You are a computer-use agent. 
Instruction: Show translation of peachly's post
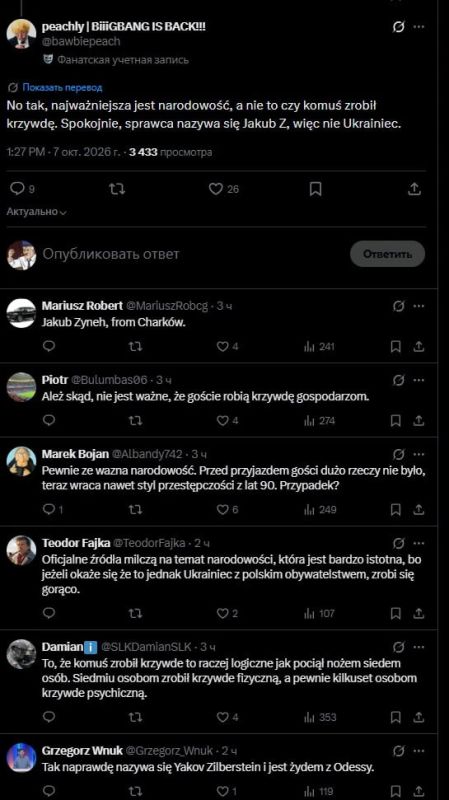[62, 88]
